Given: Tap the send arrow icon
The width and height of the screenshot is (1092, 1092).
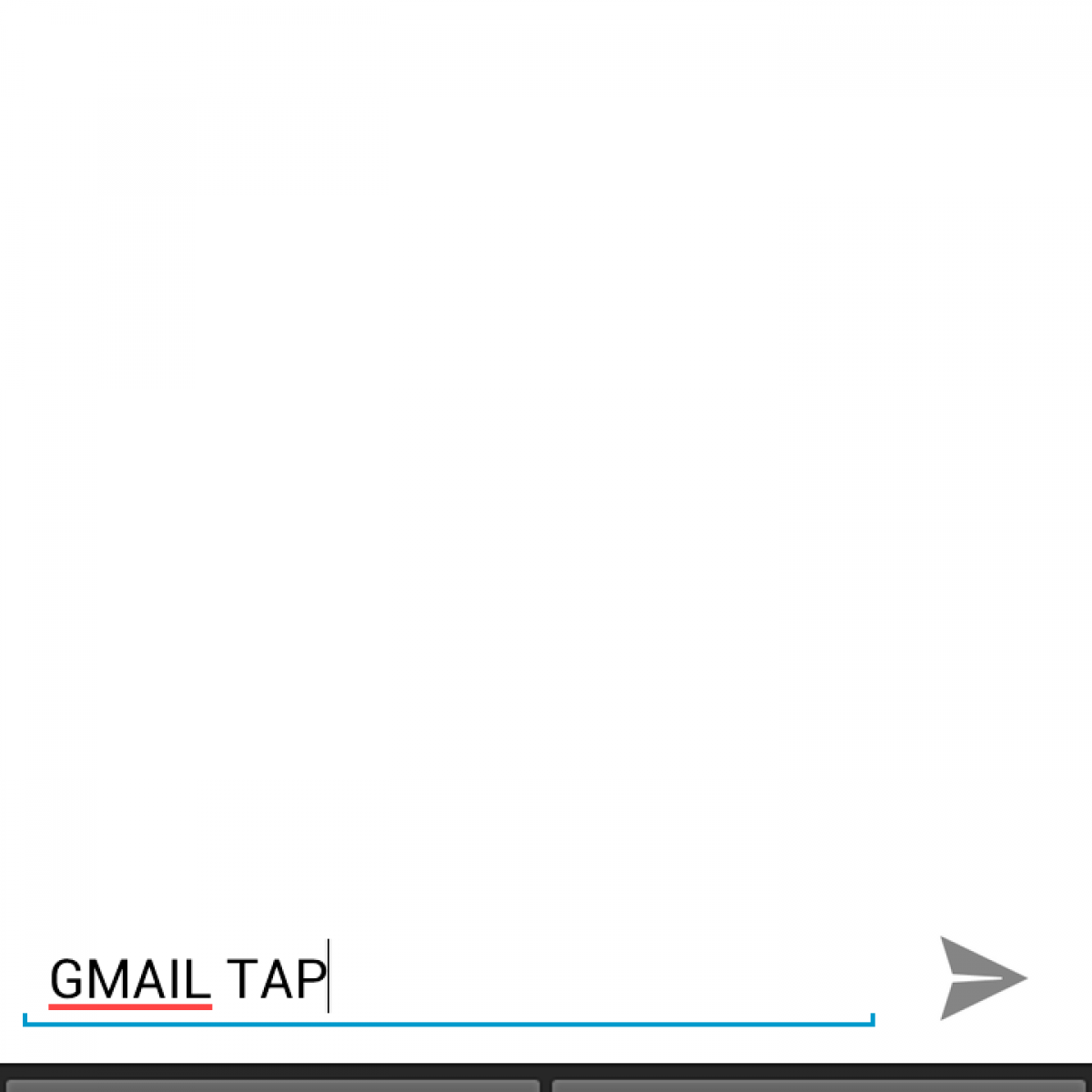Looking at the screenshot, I should 982,978.
